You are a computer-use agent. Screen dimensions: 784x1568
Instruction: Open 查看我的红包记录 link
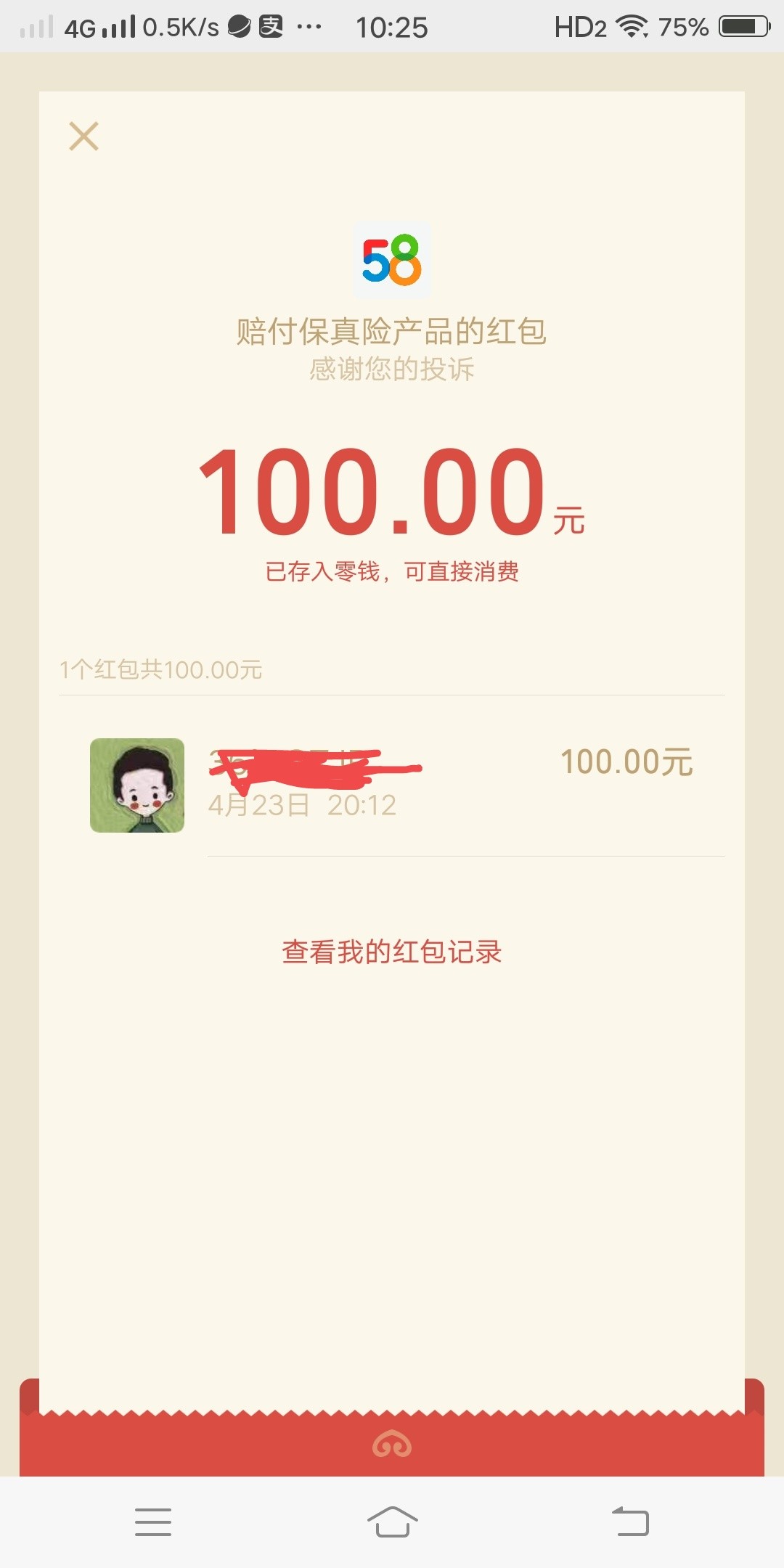pyautogui.click(x=392, y=952)
